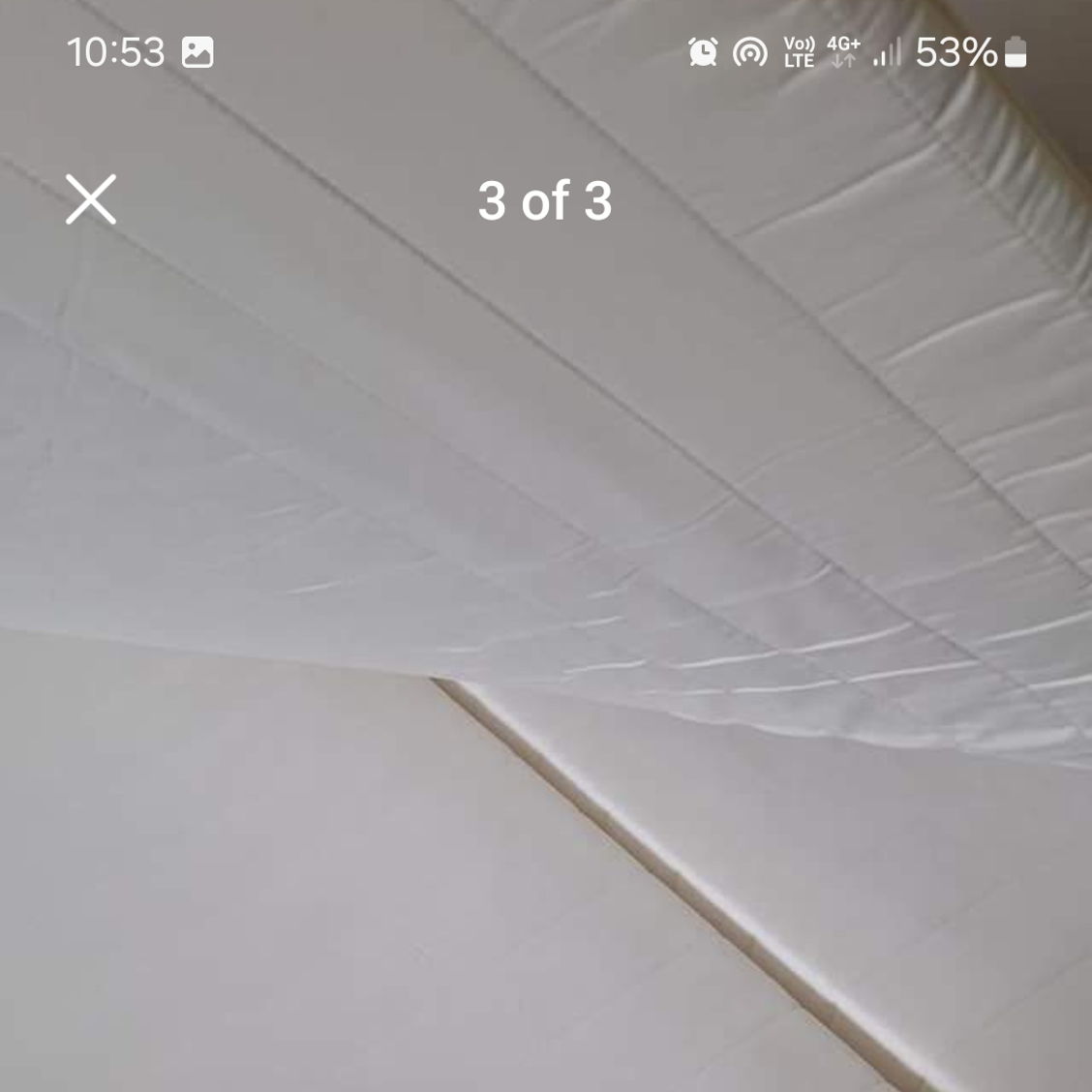Close the full-screen photo viewer
This screenshot has height=1092, width=1092.
tap(91, 199)
